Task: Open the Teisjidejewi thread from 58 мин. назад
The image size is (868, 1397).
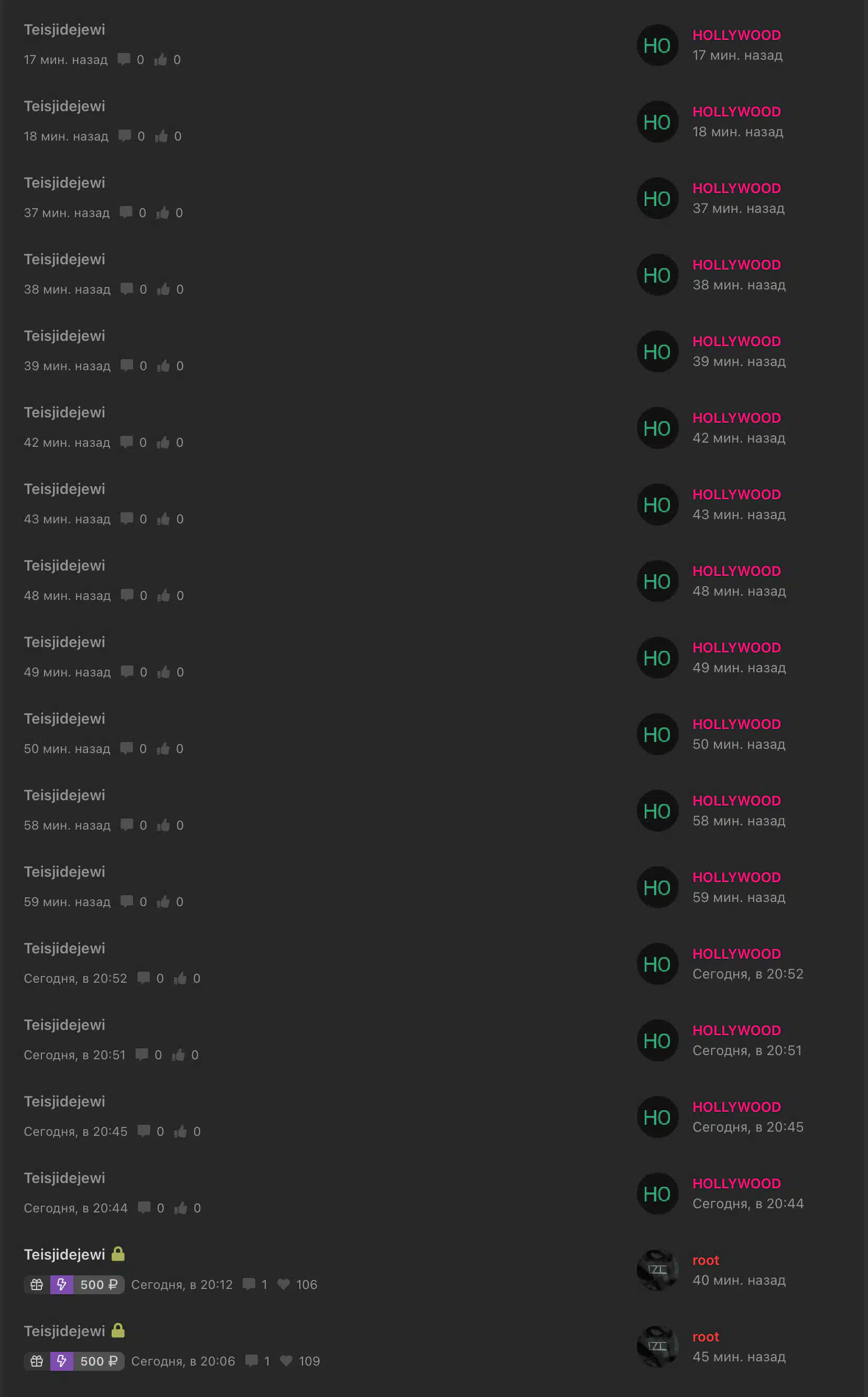Action: [64, 796]
